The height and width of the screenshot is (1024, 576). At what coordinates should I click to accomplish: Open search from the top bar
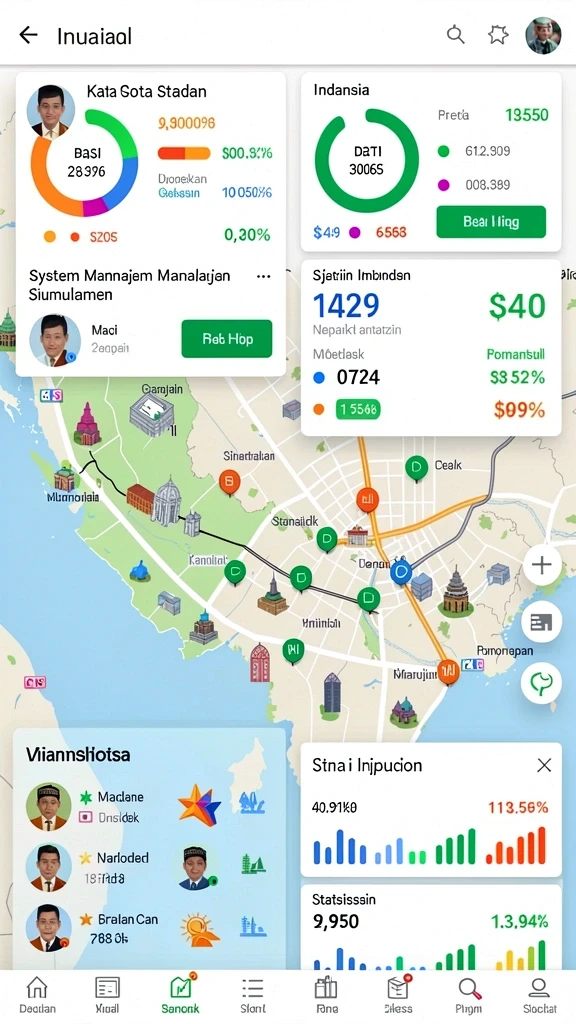(455, 35)
